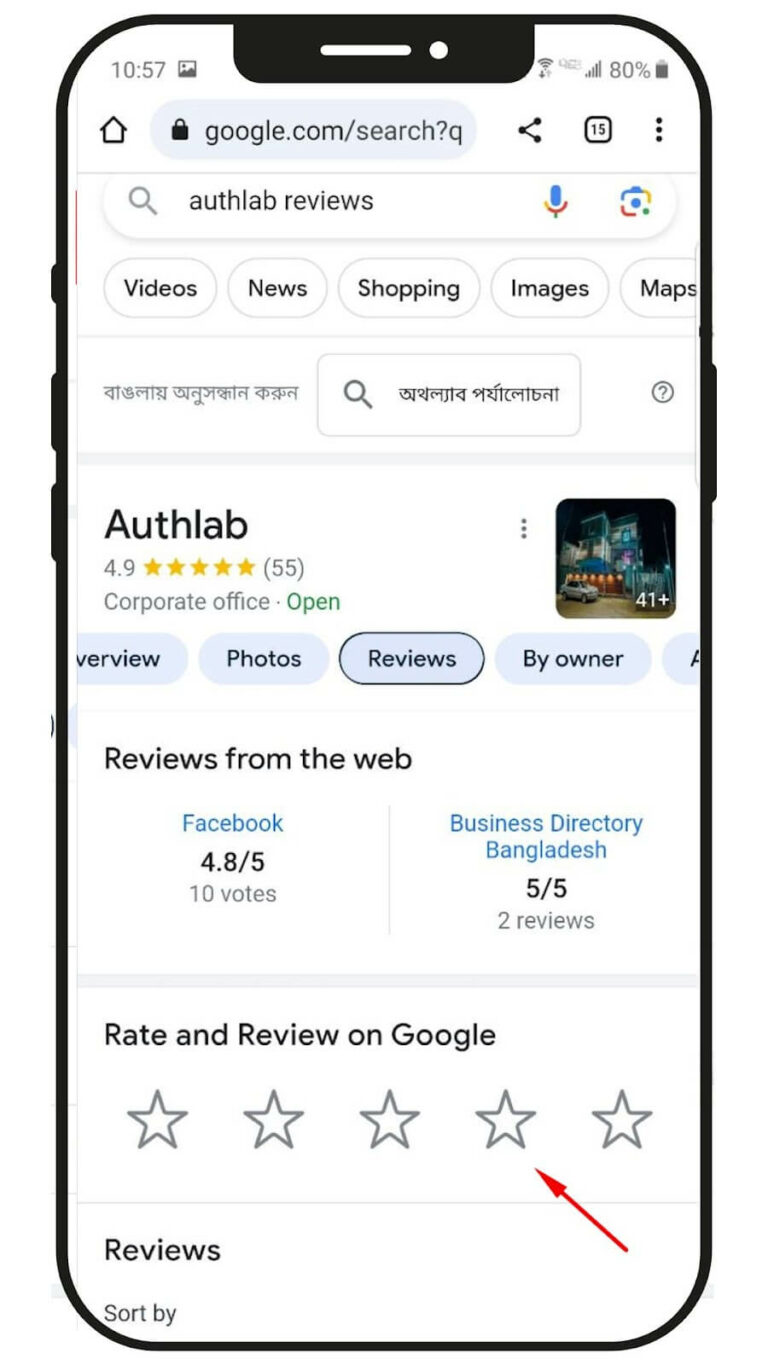768x1365 pixels.
Task: Tap the magnifying glass search icon
Action: tap(141, 200)
